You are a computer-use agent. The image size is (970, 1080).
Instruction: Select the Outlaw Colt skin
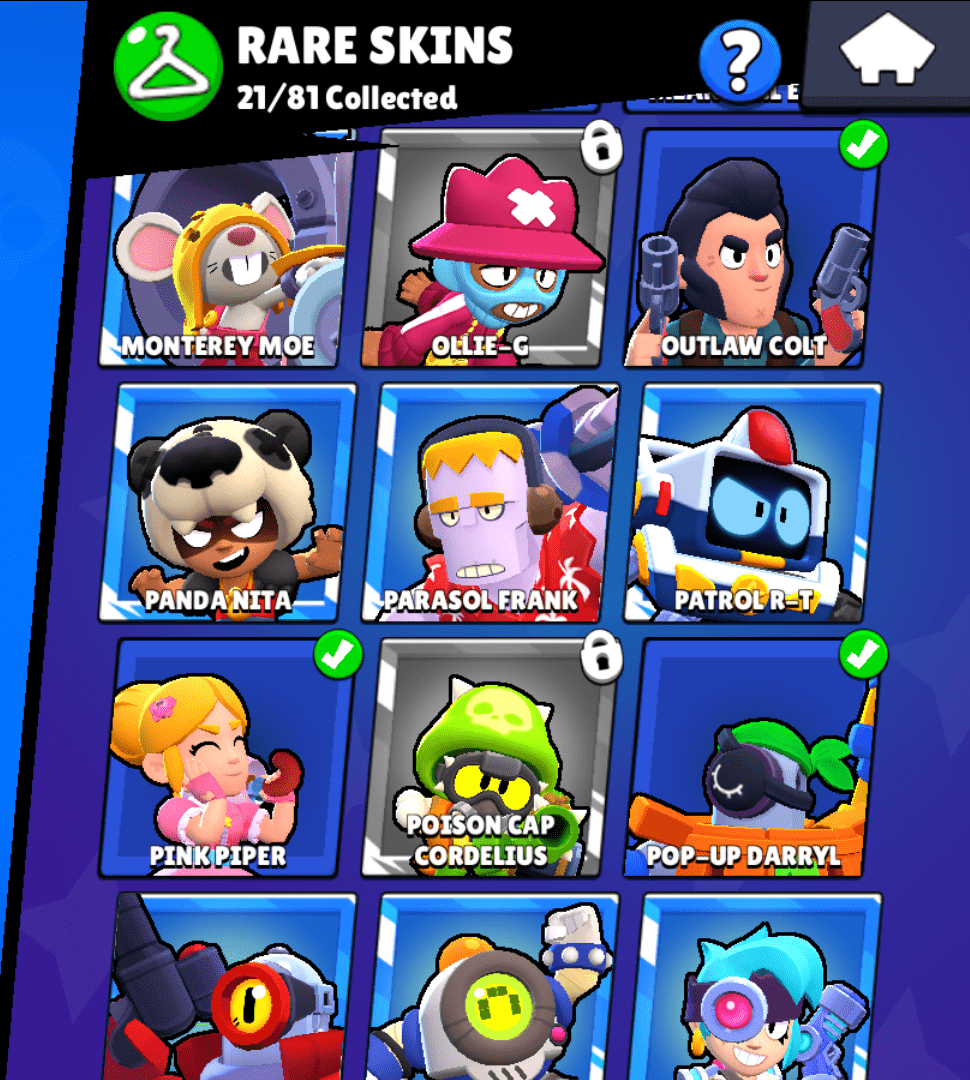753,250
